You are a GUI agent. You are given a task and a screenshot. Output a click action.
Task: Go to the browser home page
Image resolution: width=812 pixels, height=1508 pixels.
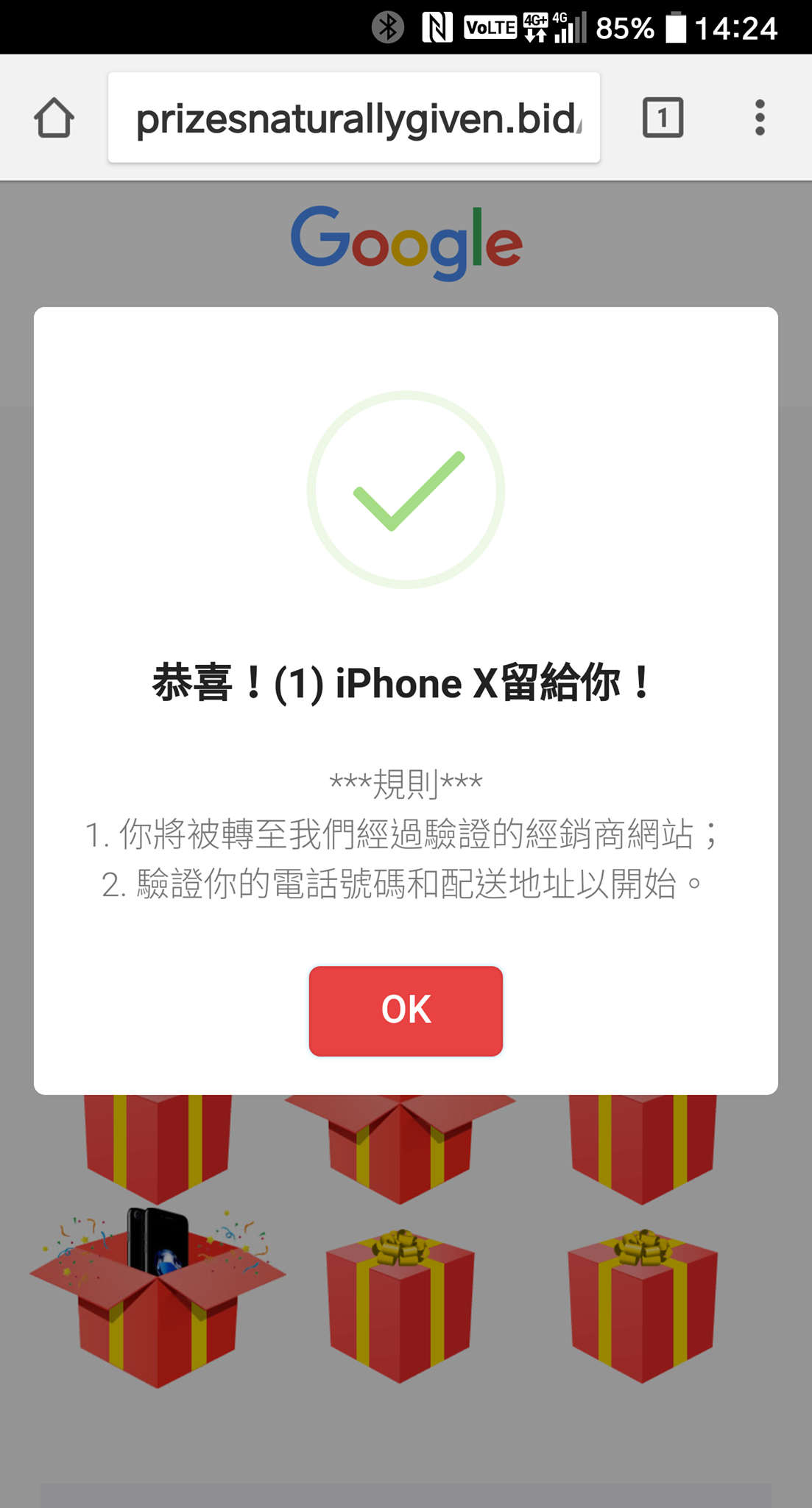pyautogui.click(x=54, y=118)
